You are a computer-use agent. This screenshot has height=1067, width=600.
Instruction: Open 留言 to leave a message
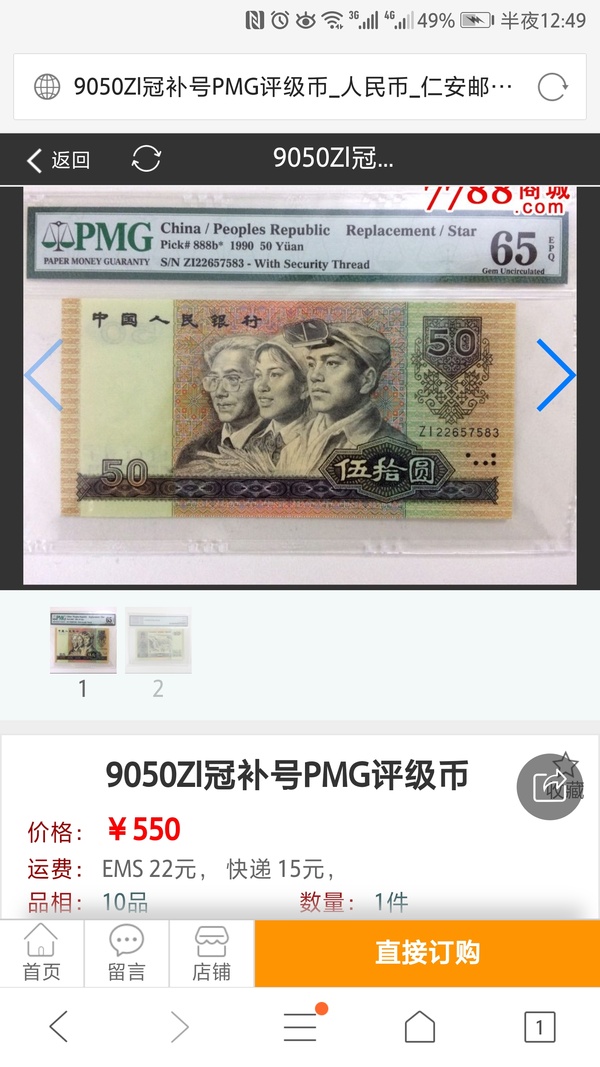(x=126, y=953)
